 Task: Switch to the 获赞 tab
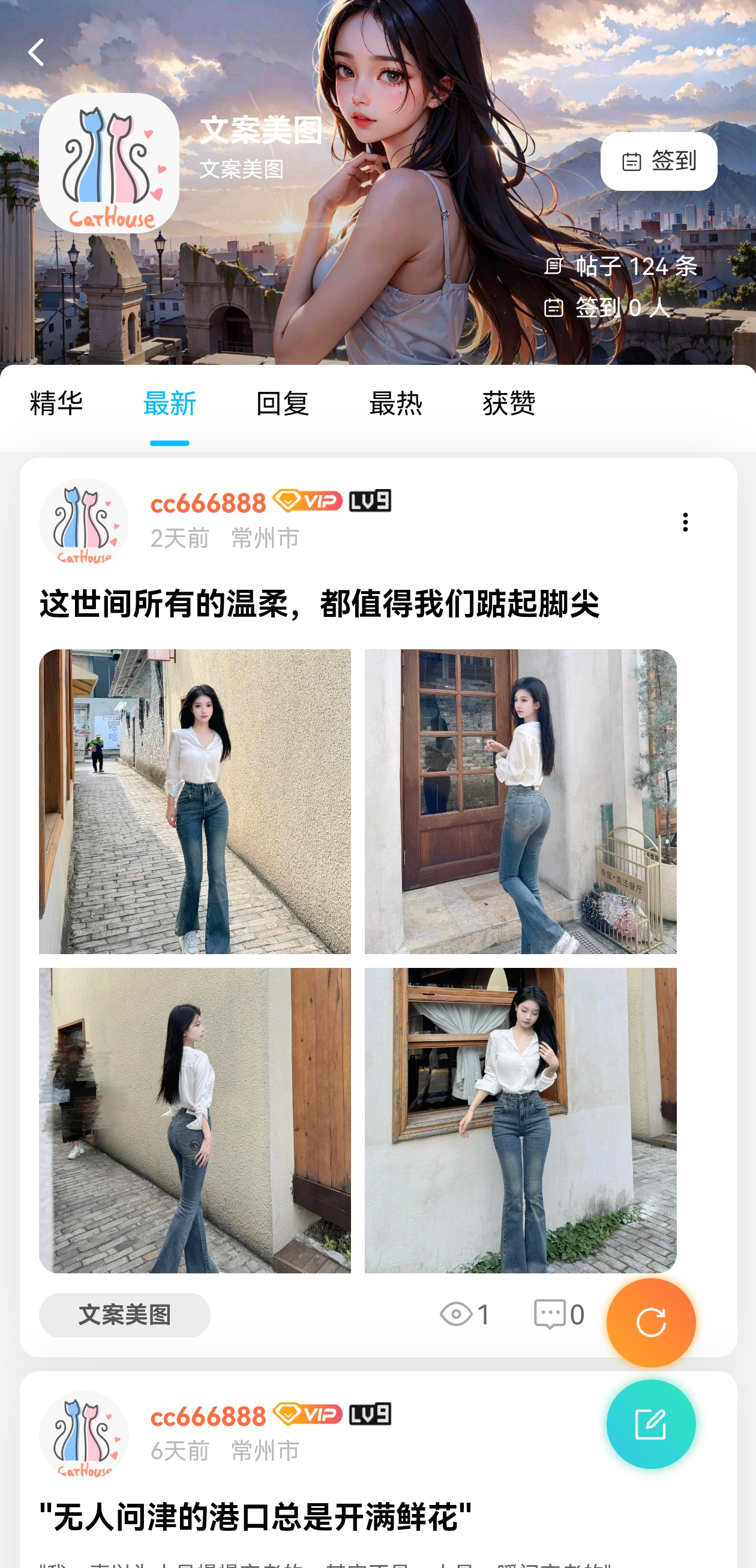pos(509,404)
